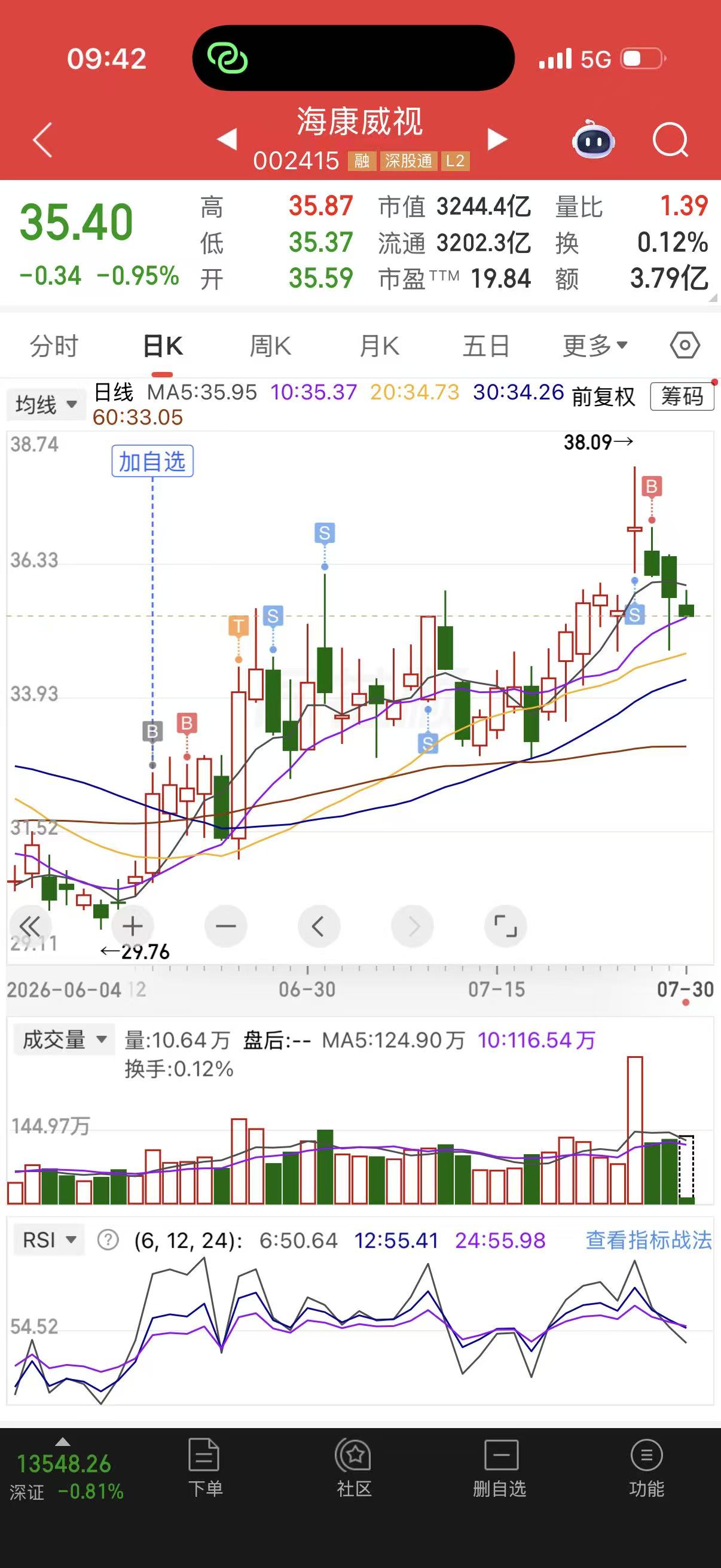This screenshot has width=721, height=1568.
Task: Go back using the top-left arrow
Action: click(42, 140)
